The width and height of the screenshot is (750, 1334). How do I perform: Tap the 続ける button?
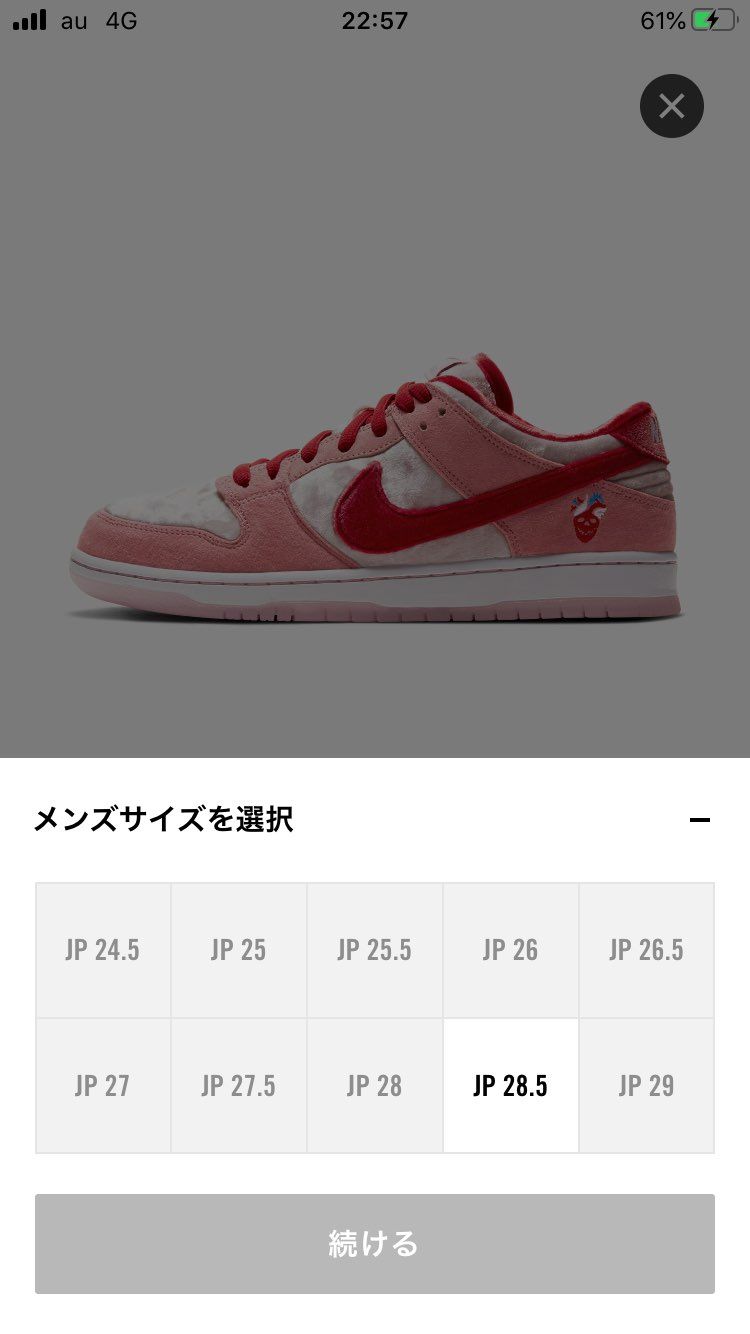point(375,1244)
